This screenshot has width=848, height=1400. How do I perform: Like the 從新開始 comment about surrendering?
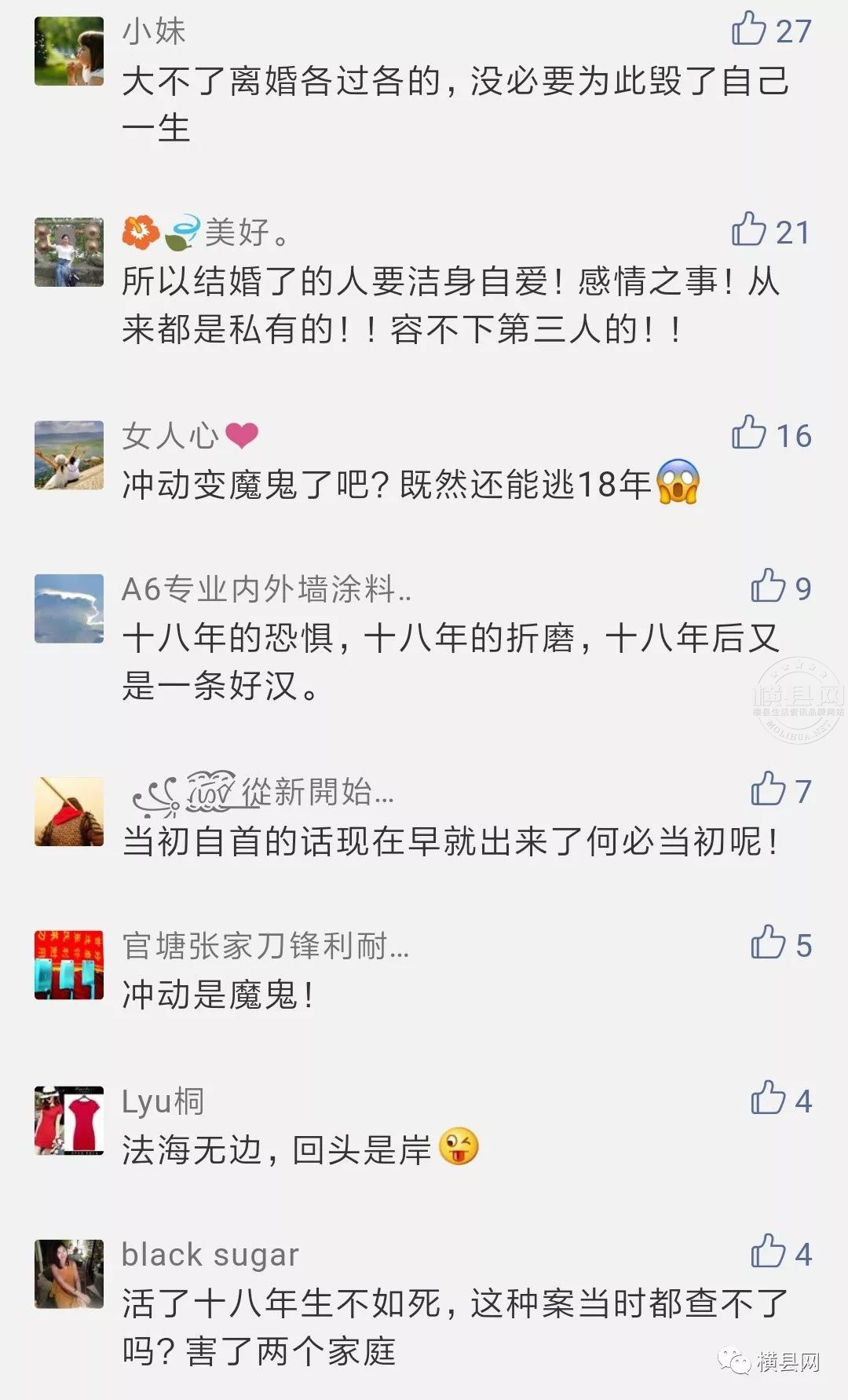click(767, 789)
